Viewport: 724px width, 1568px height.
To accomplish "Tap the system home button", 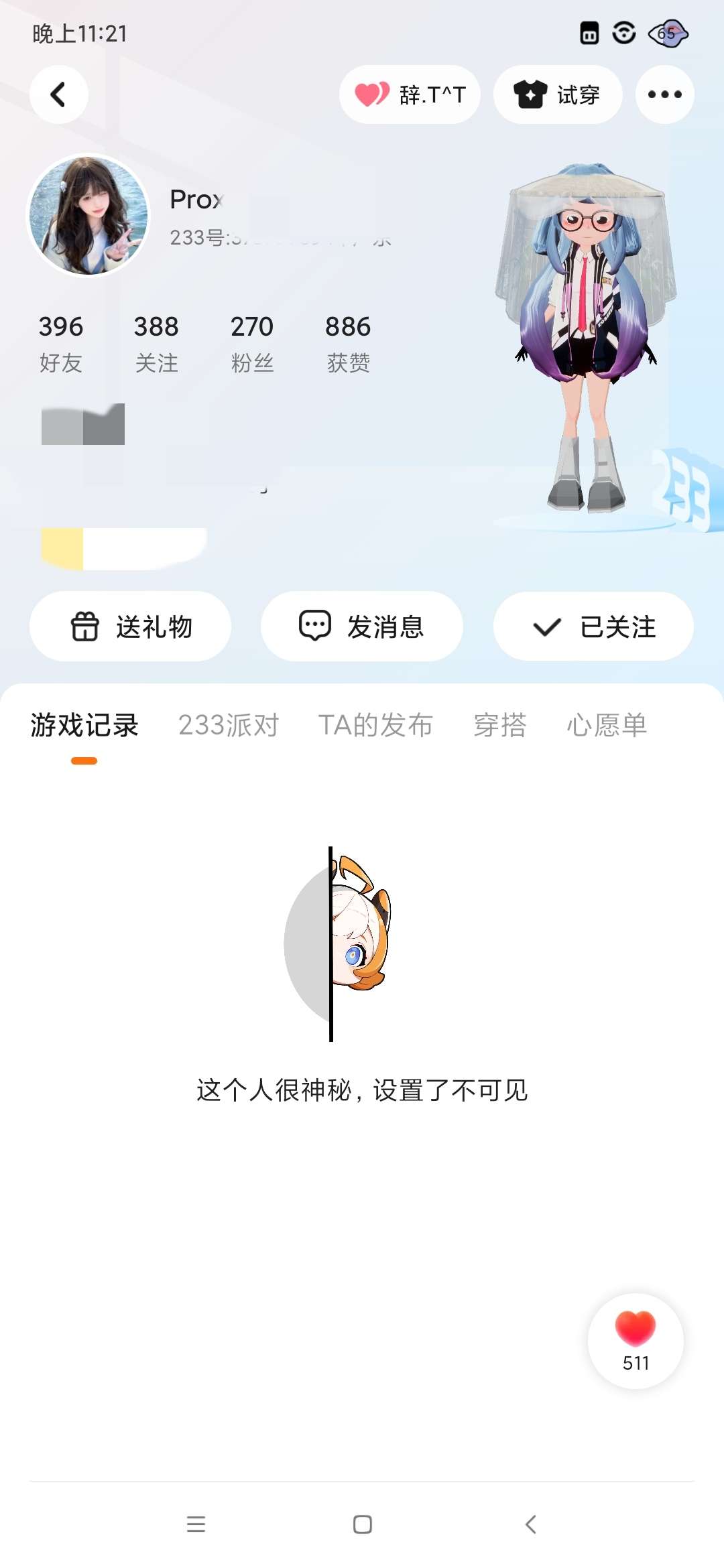I will 363,1524.
